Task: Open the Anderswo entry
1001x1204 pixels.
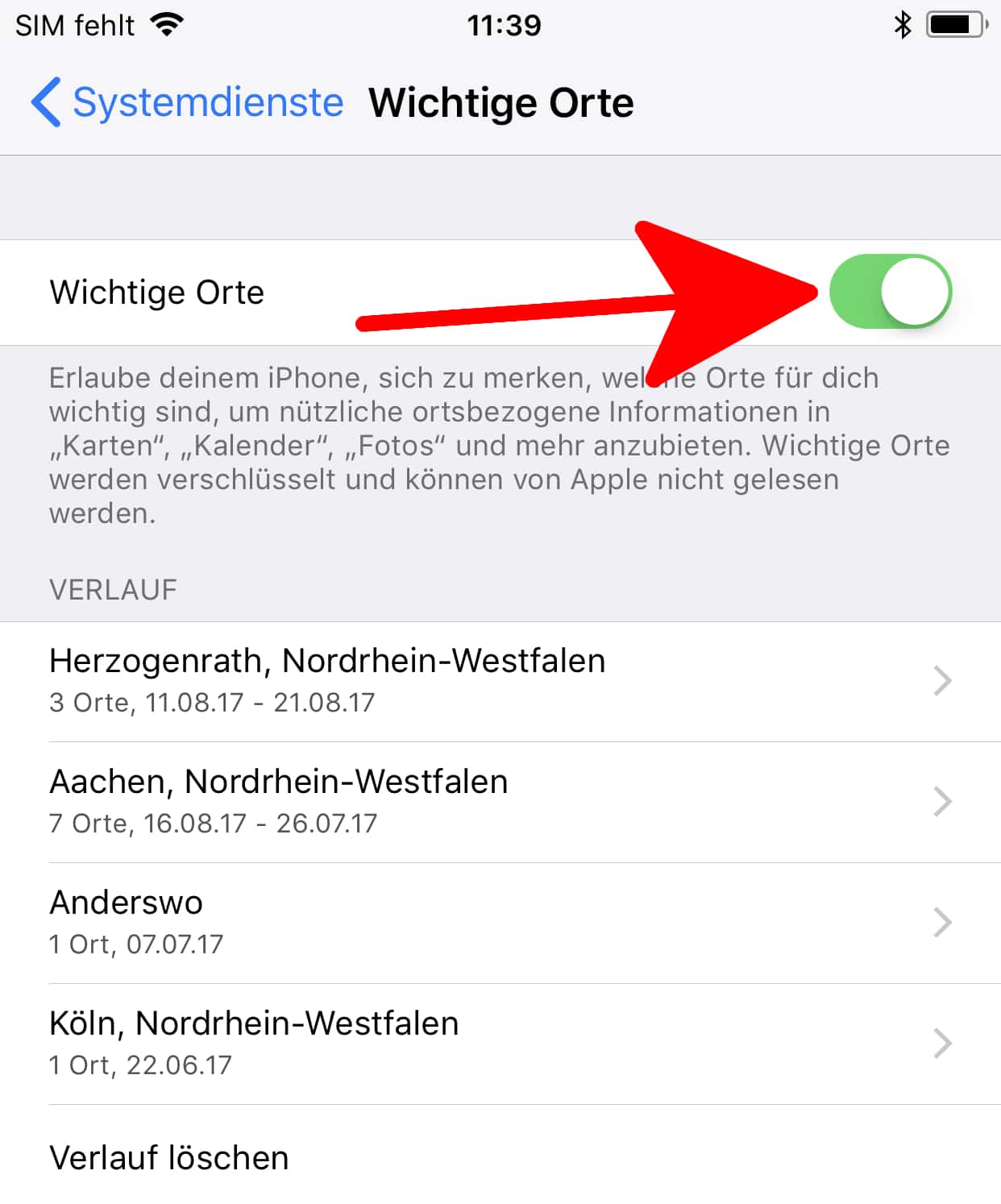Action: (500, 923)
